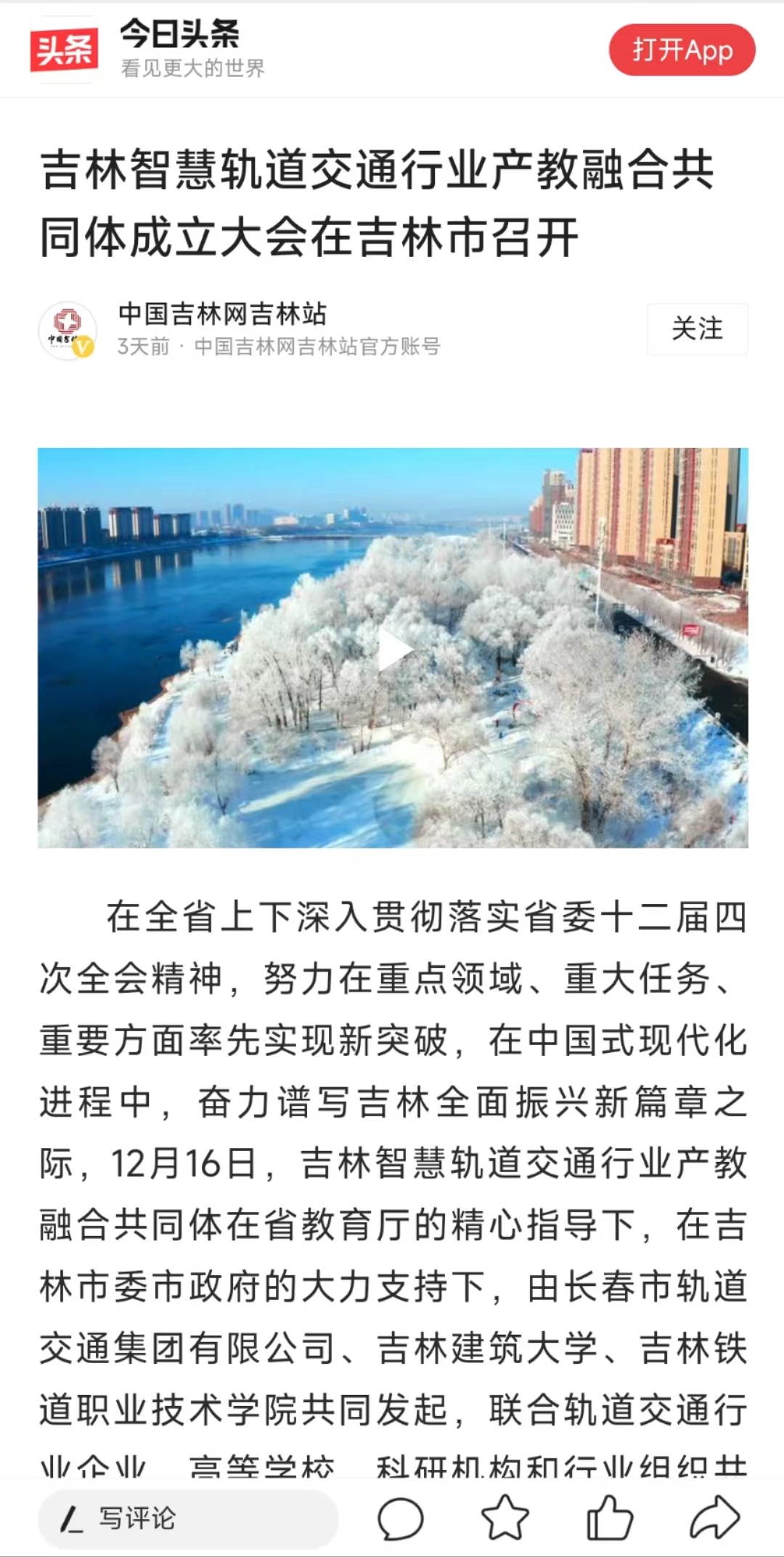
Task: Follow 中国吉林网吉林站 with 关注
Action: [x=697, y=329]
